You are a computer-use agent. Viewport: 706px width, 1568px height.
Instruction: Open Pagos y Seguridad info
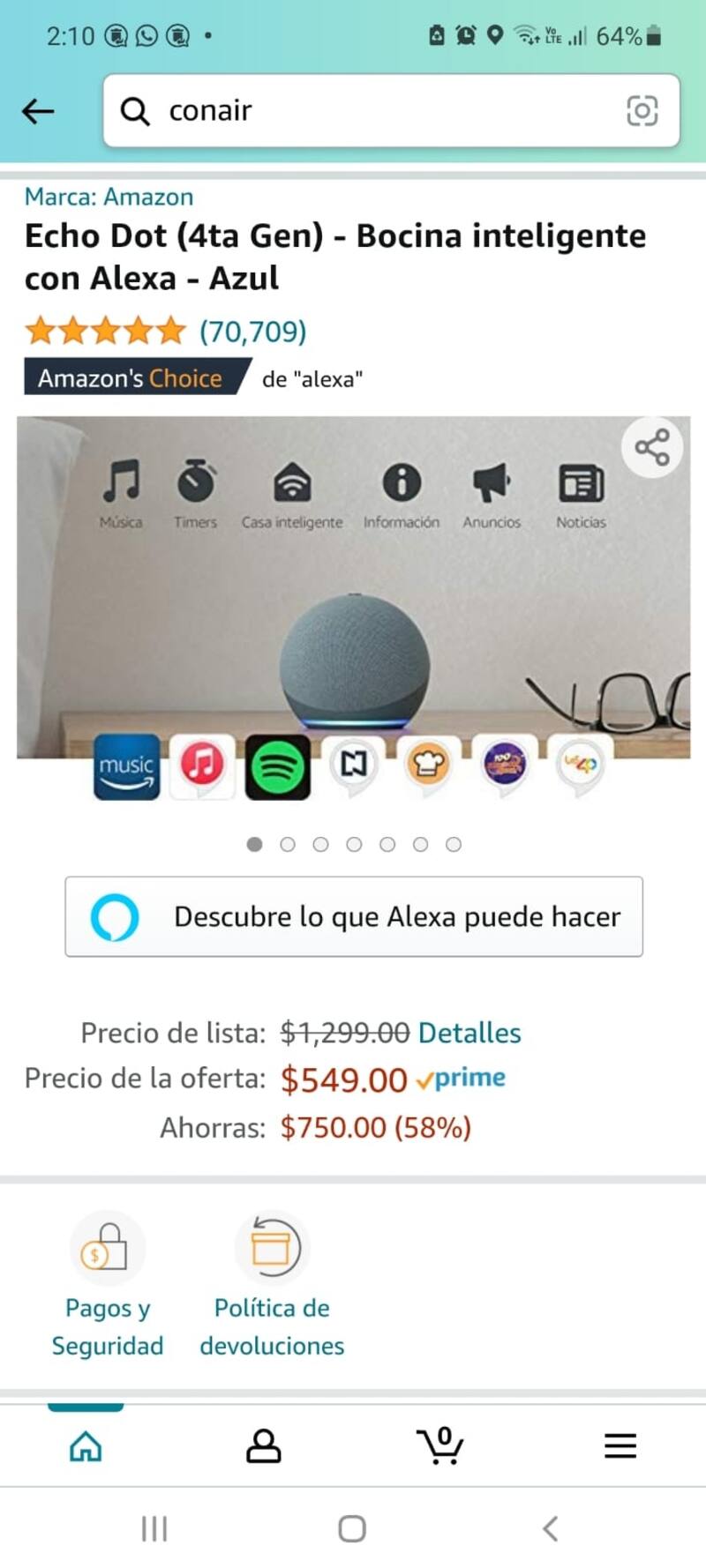coord(107,1288)
